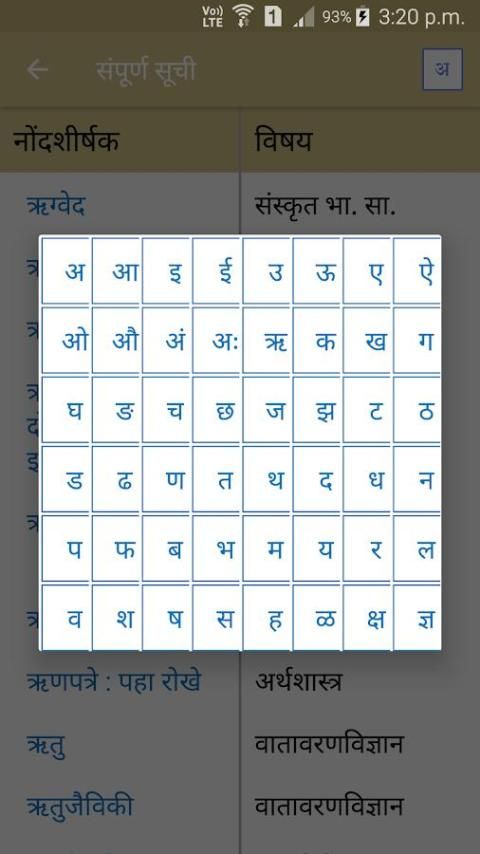
Task: Pick the letter ज्ञ
Action: pos(417,618)
